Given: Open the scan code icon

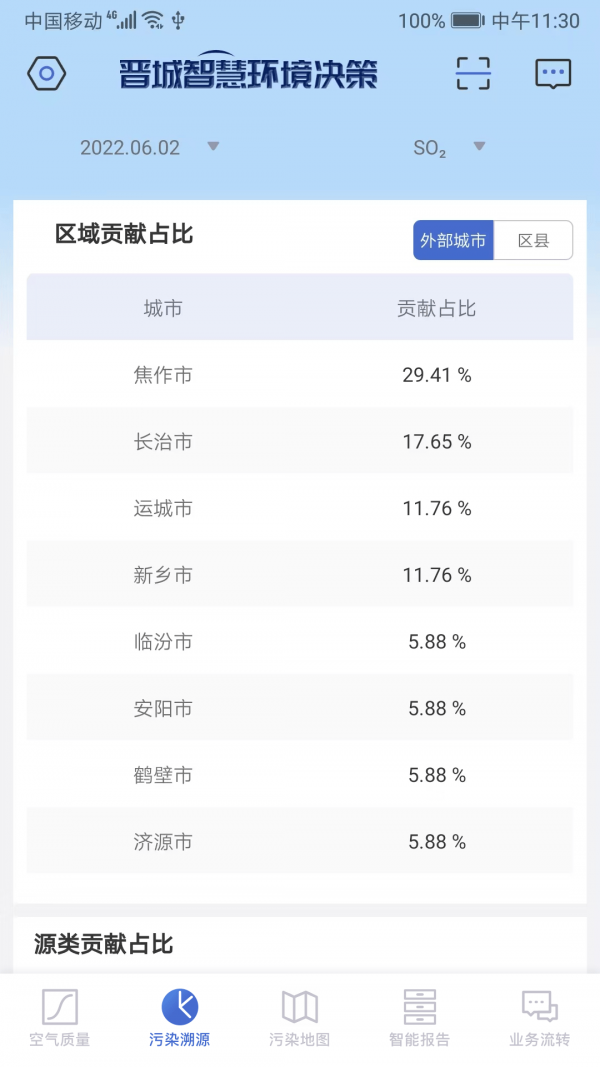Looking at the screenshot, I should click(473, 73).
